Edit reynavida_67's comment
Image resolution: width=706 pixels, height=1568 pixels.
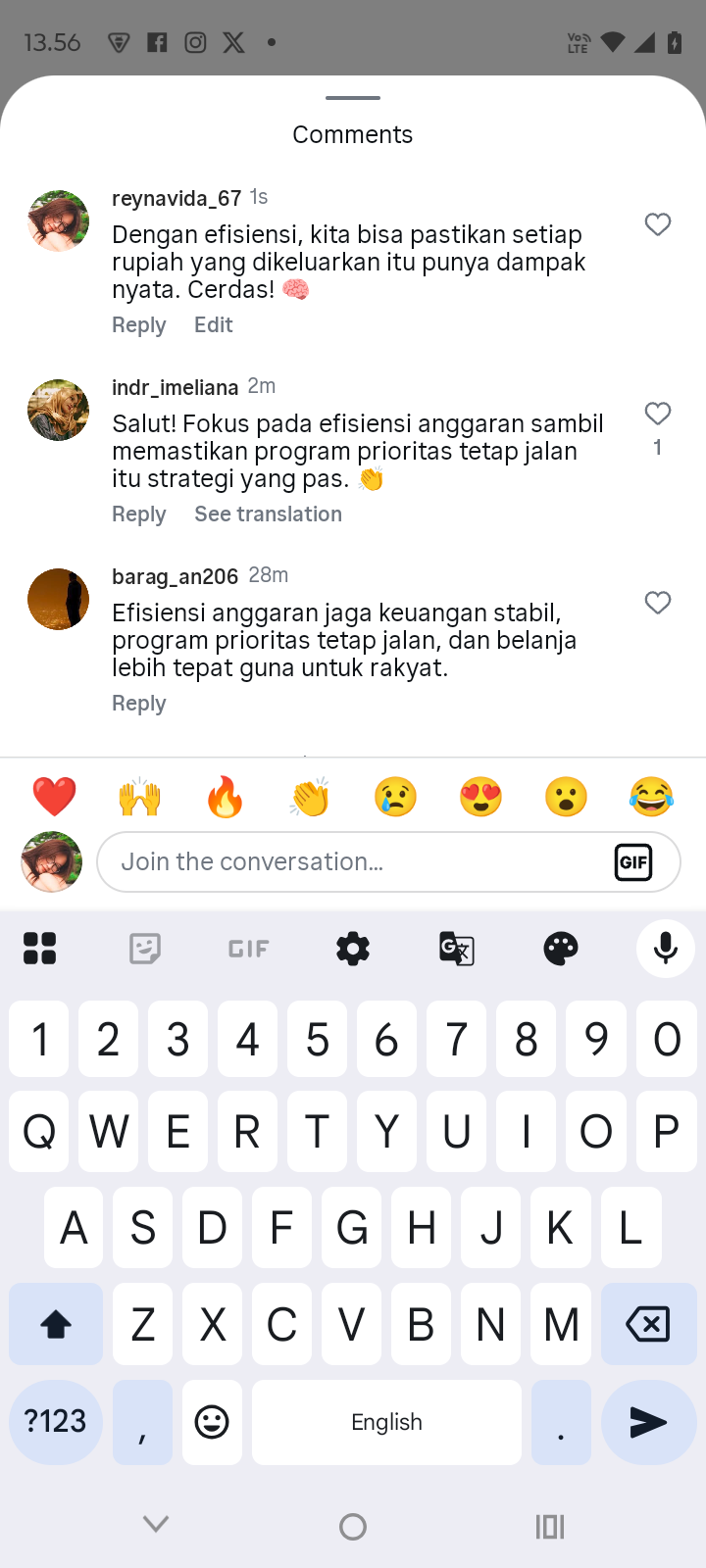coord(213,325)
